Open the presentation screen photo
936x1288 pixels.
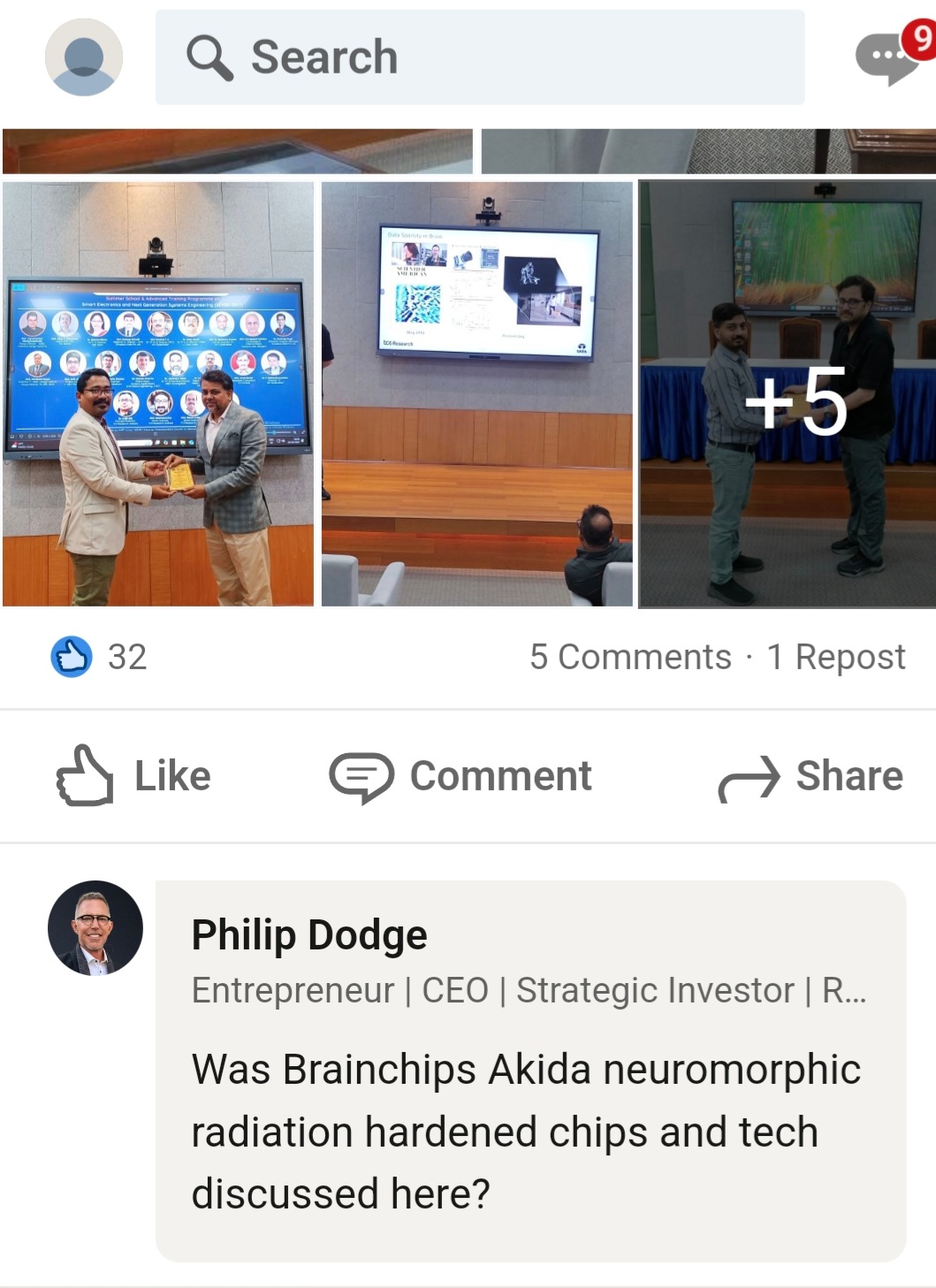(476, 394)
